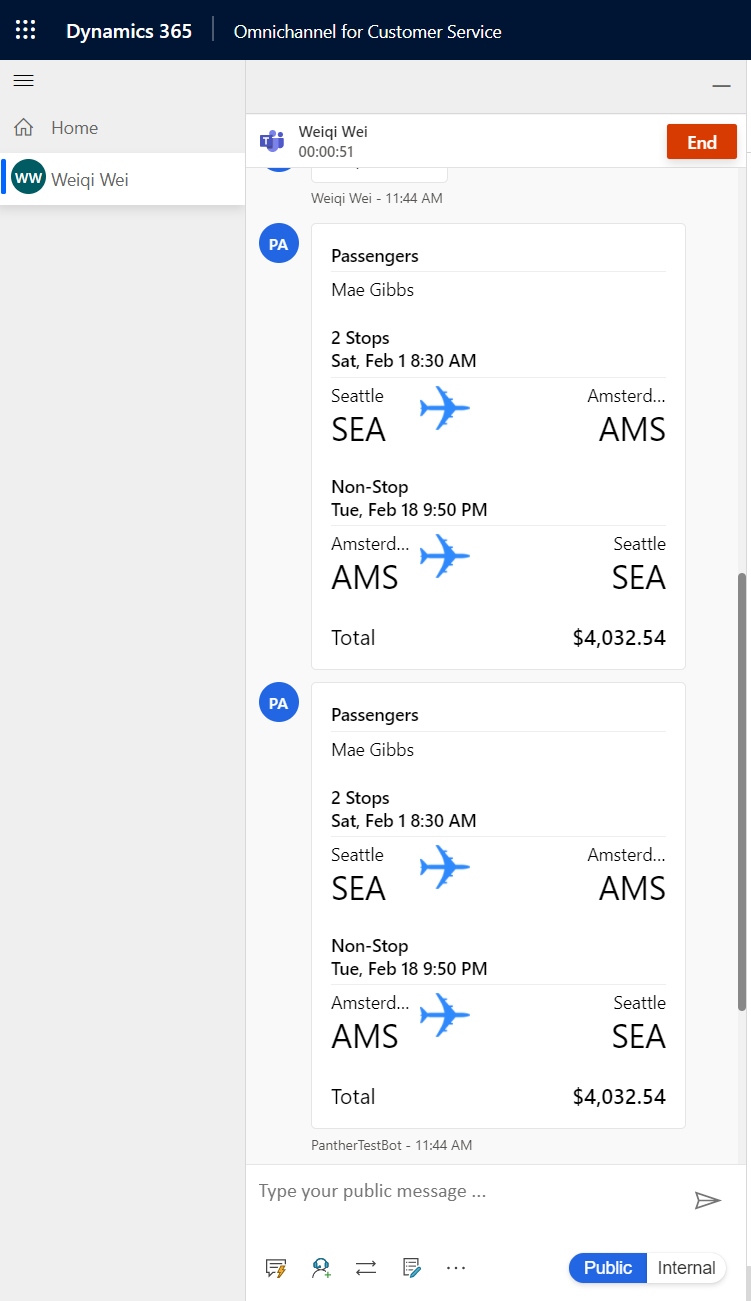End the conversation with Weiqi Wei
Image resolution: width=751 pixels, height=1301 pixels.
click(701, 142)
